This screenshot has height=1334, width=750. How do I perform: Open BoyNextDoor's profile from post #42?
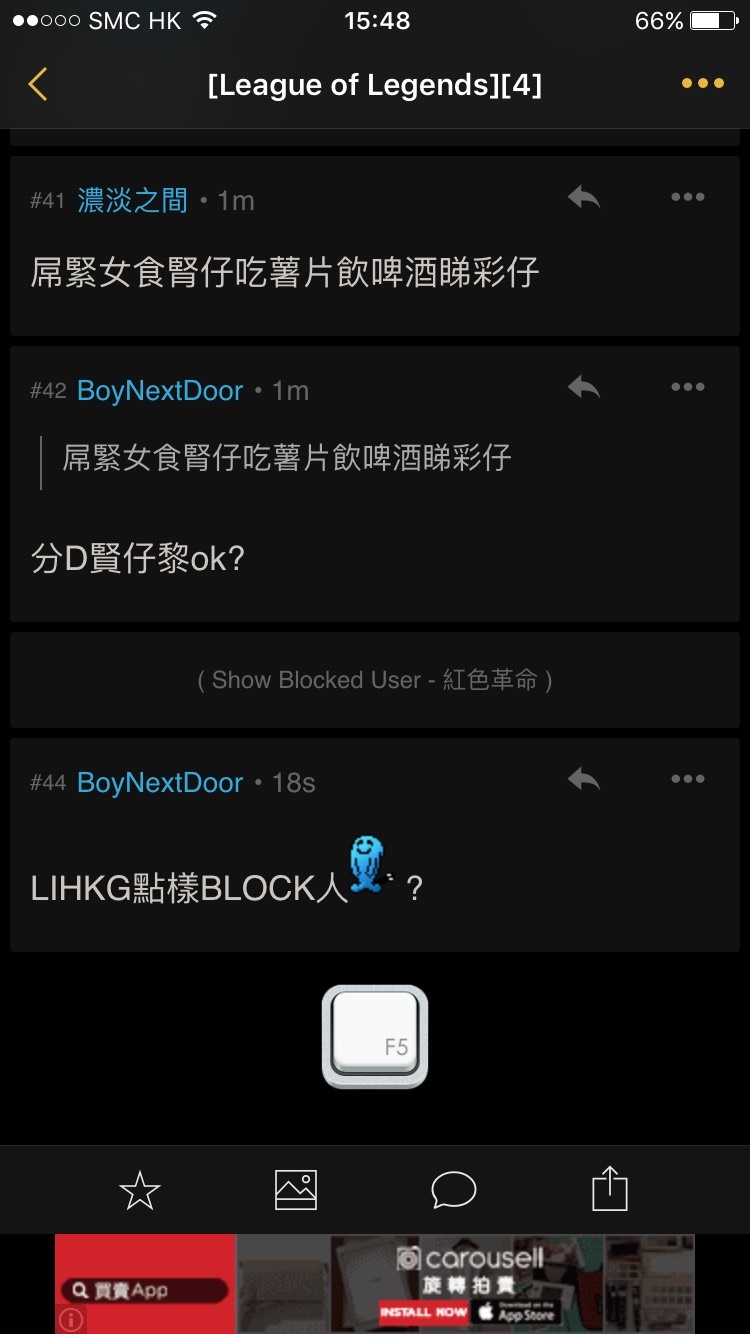pyautogui.click(x=159, y=391)
